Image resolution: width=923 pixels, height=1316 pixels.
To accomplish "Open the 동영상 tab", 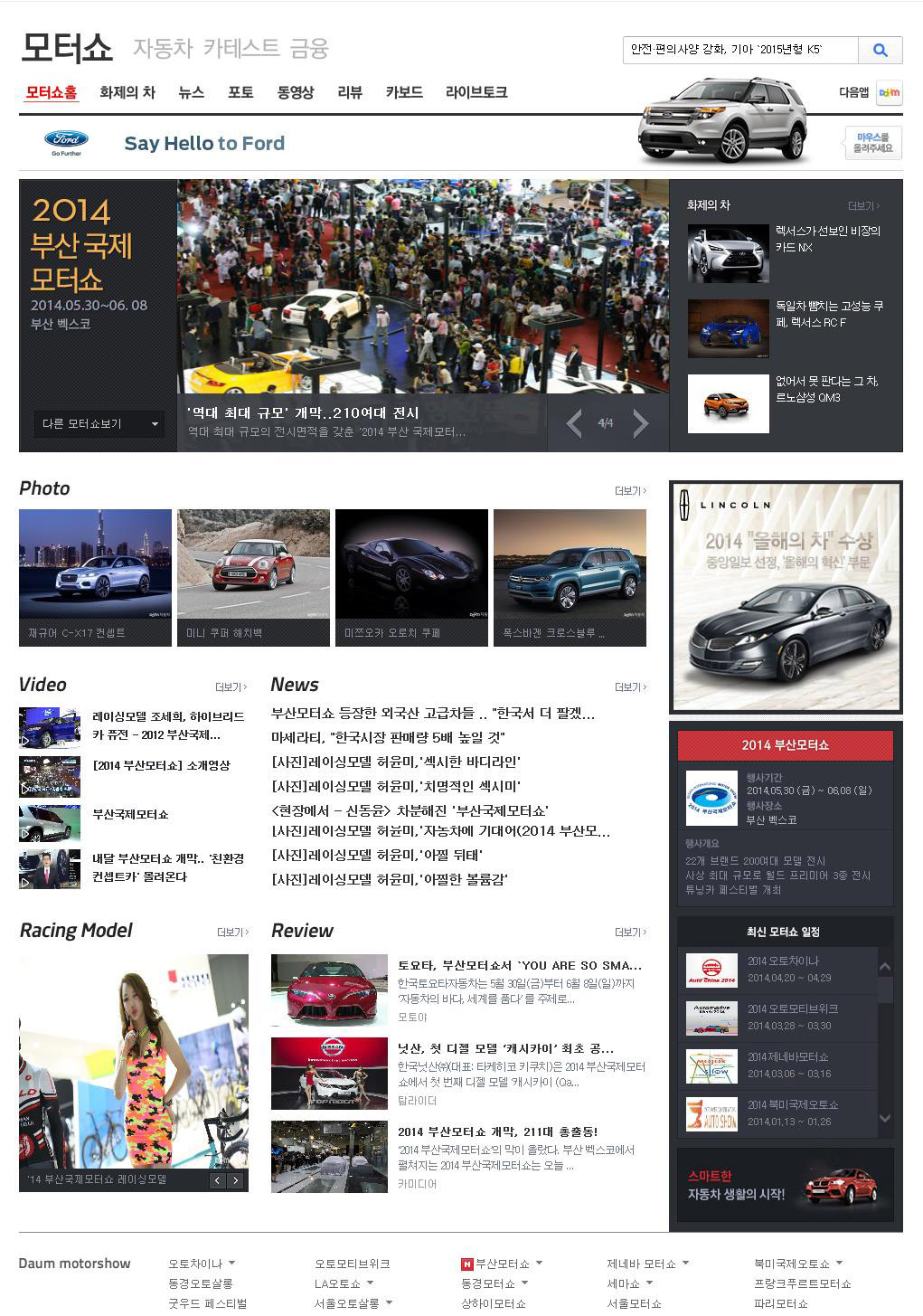I will coord(296,92).
